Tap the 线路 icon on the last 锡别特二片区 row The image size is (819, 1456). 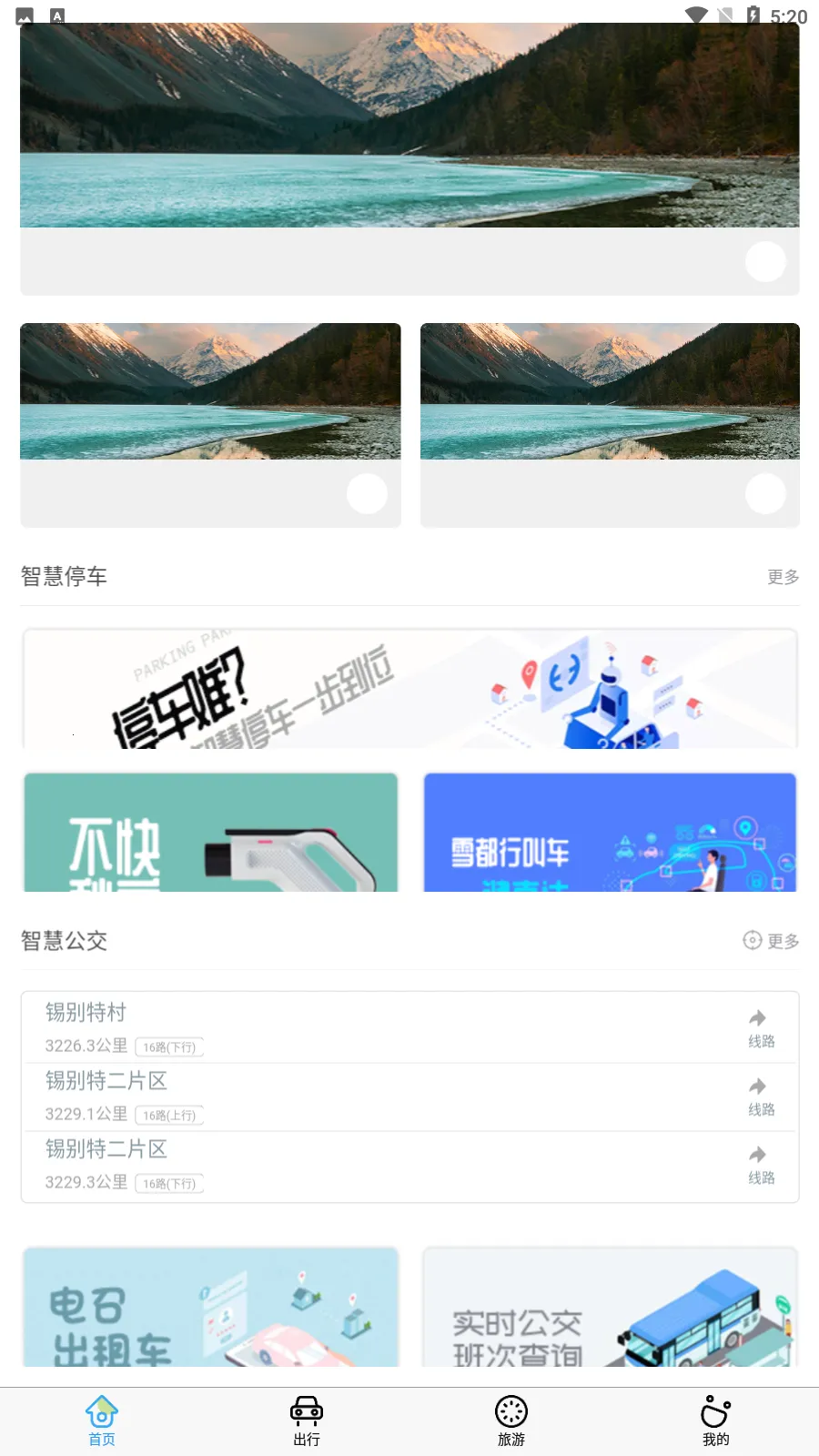(758, 1156)
